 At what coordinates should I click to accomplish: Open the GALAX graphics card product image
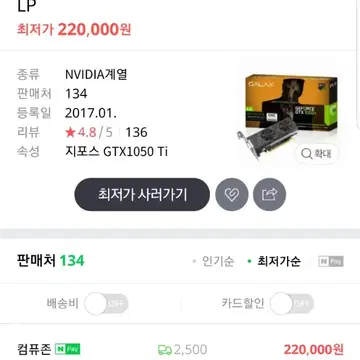287,116
